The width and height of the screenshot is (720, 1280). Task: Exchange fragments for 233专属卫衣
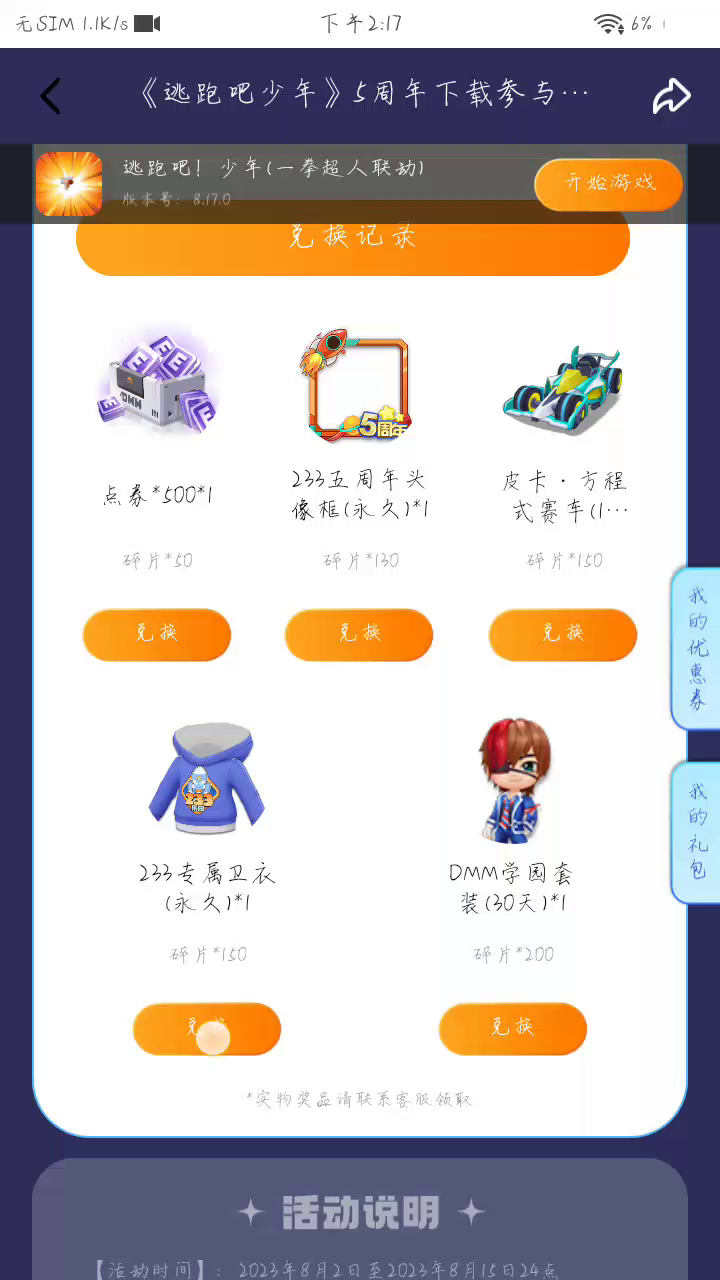click(207, 1028)
